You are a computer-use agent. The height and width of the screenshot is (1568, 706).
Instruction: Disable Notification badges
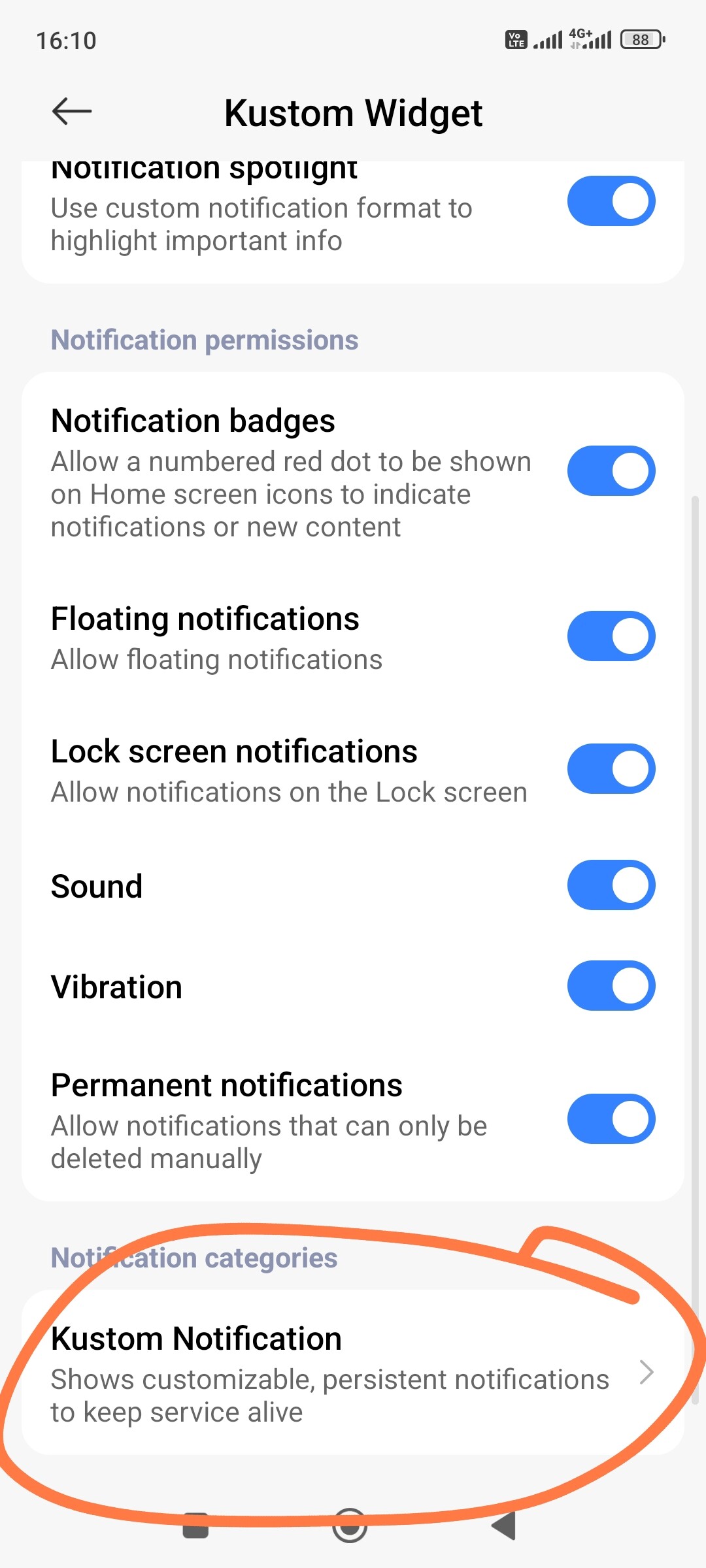[611, 471]
